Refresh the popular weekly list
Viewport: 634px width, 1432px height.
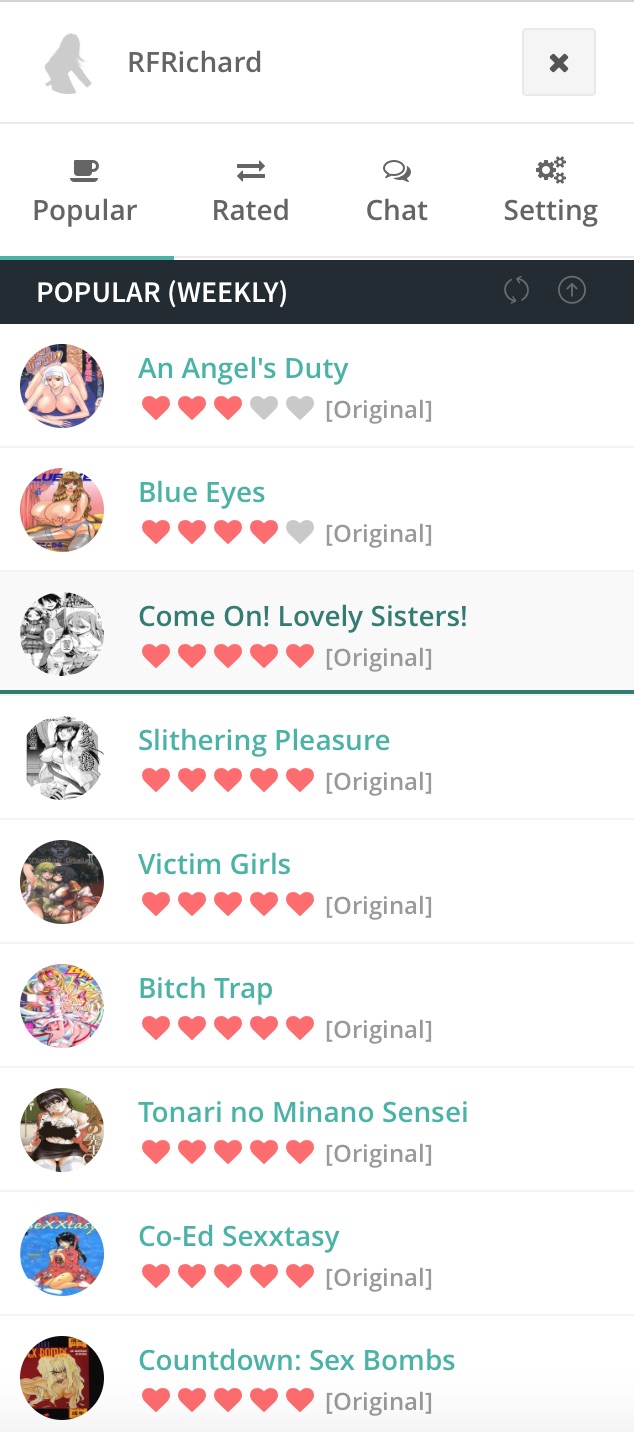point(516,291)
